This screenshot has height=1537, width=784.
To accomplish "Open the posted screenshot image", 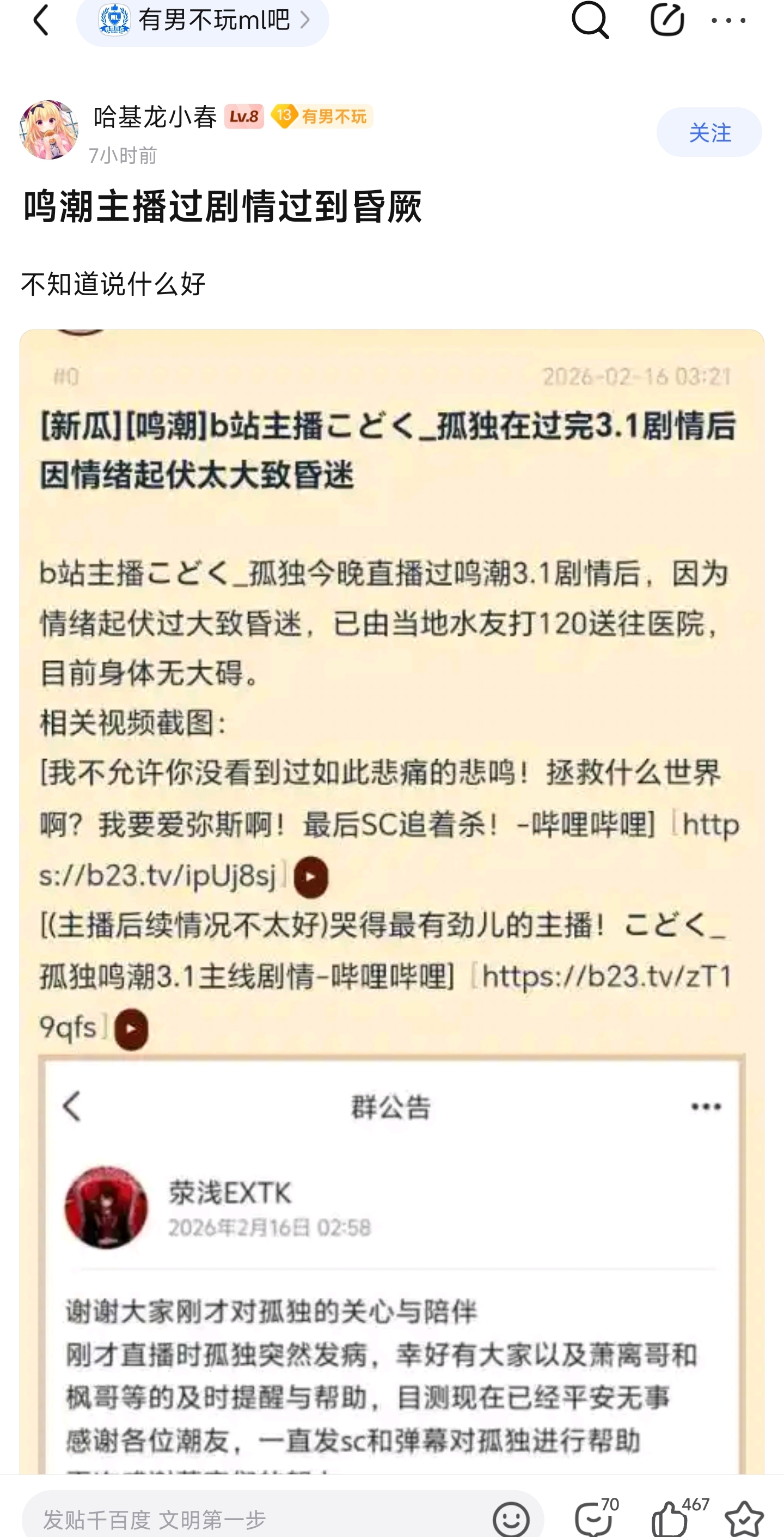I will pos(391,901).
